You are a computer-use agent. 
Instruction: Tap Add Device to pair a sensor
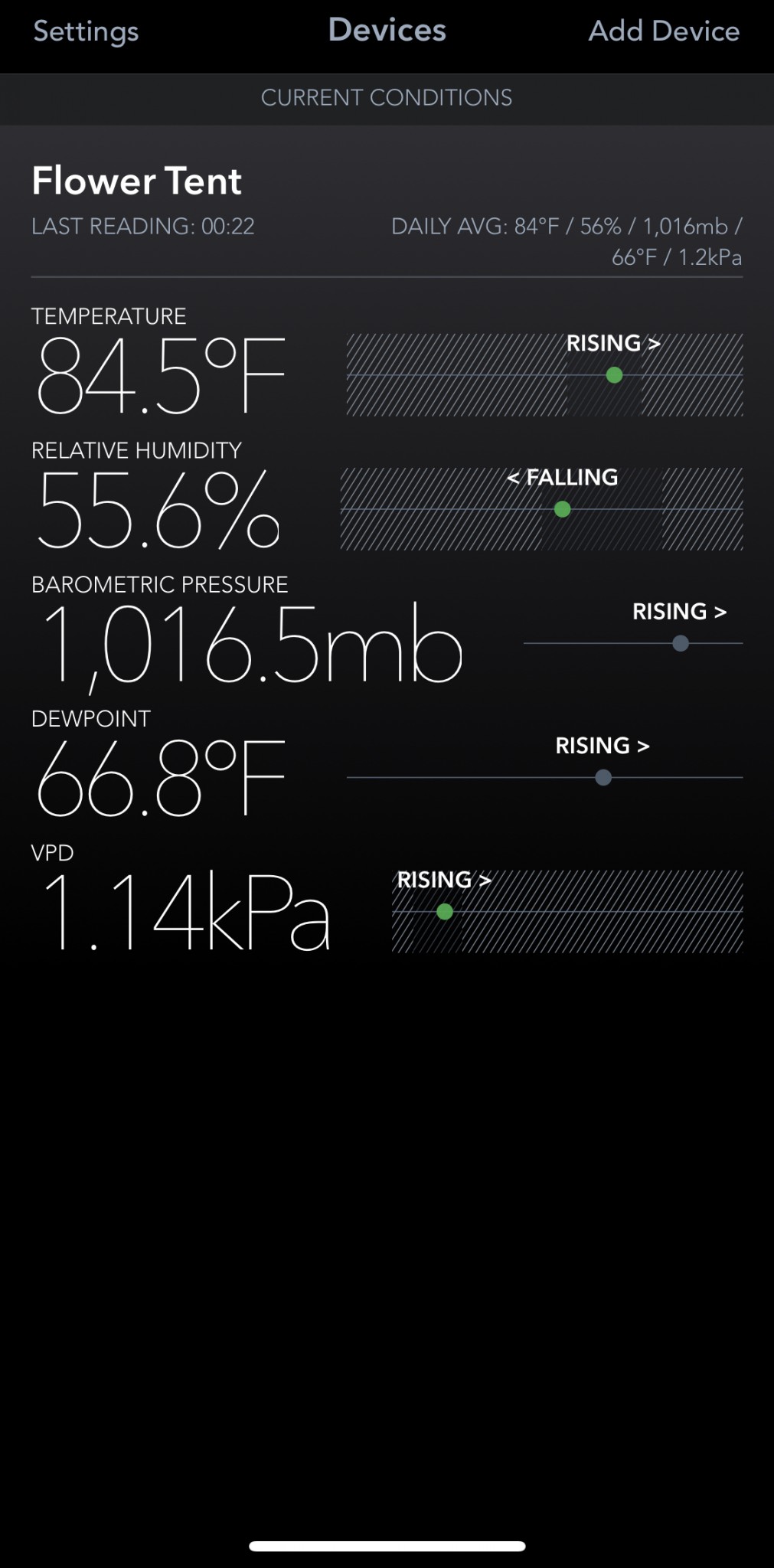[663, 32]
